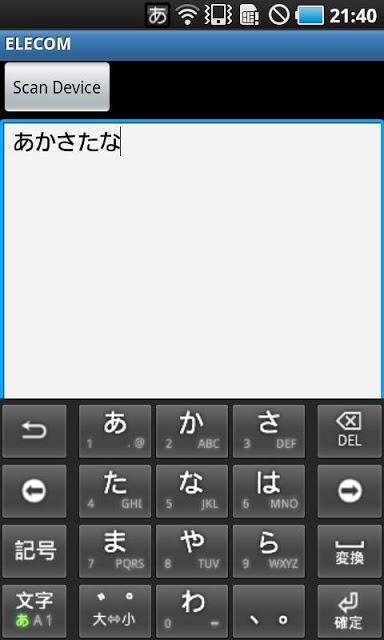Image resolution: width=384 pixels, height=640 pixels.
Task: Confirm input with the 確定 key
Action: (x=350, y=611)
